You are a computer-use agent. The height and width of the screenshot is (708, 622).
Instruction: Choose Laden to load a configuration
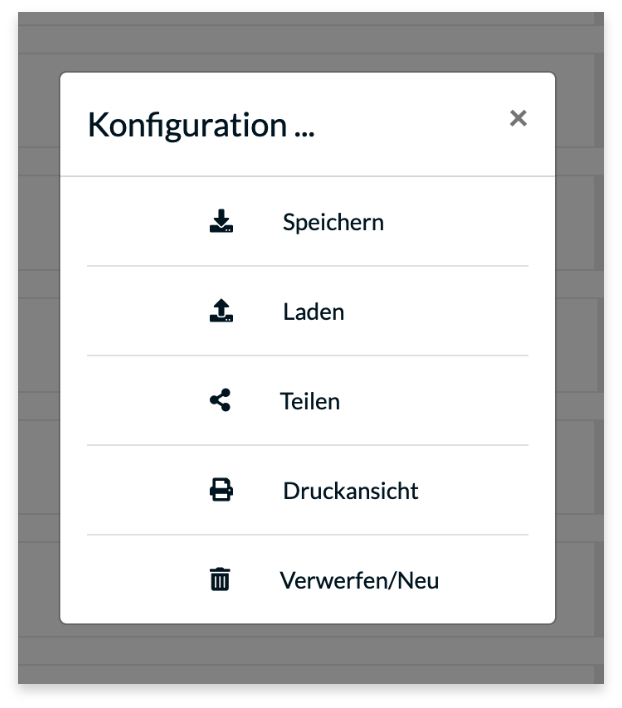pos(313,312)
